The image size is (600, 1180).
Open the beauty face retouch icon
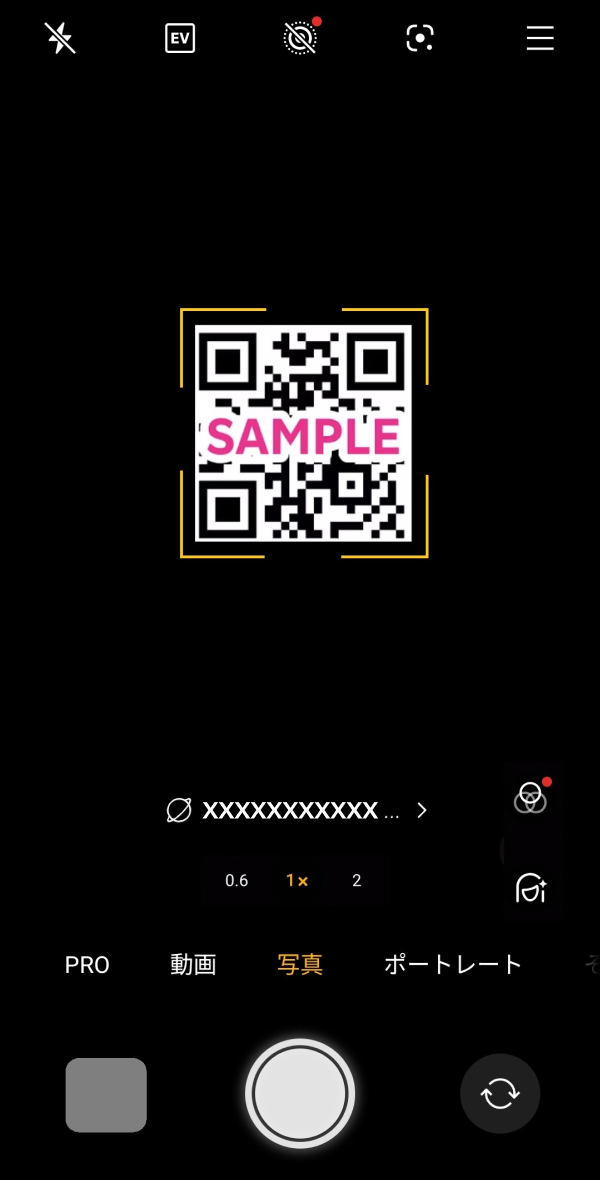click(530, 888)
